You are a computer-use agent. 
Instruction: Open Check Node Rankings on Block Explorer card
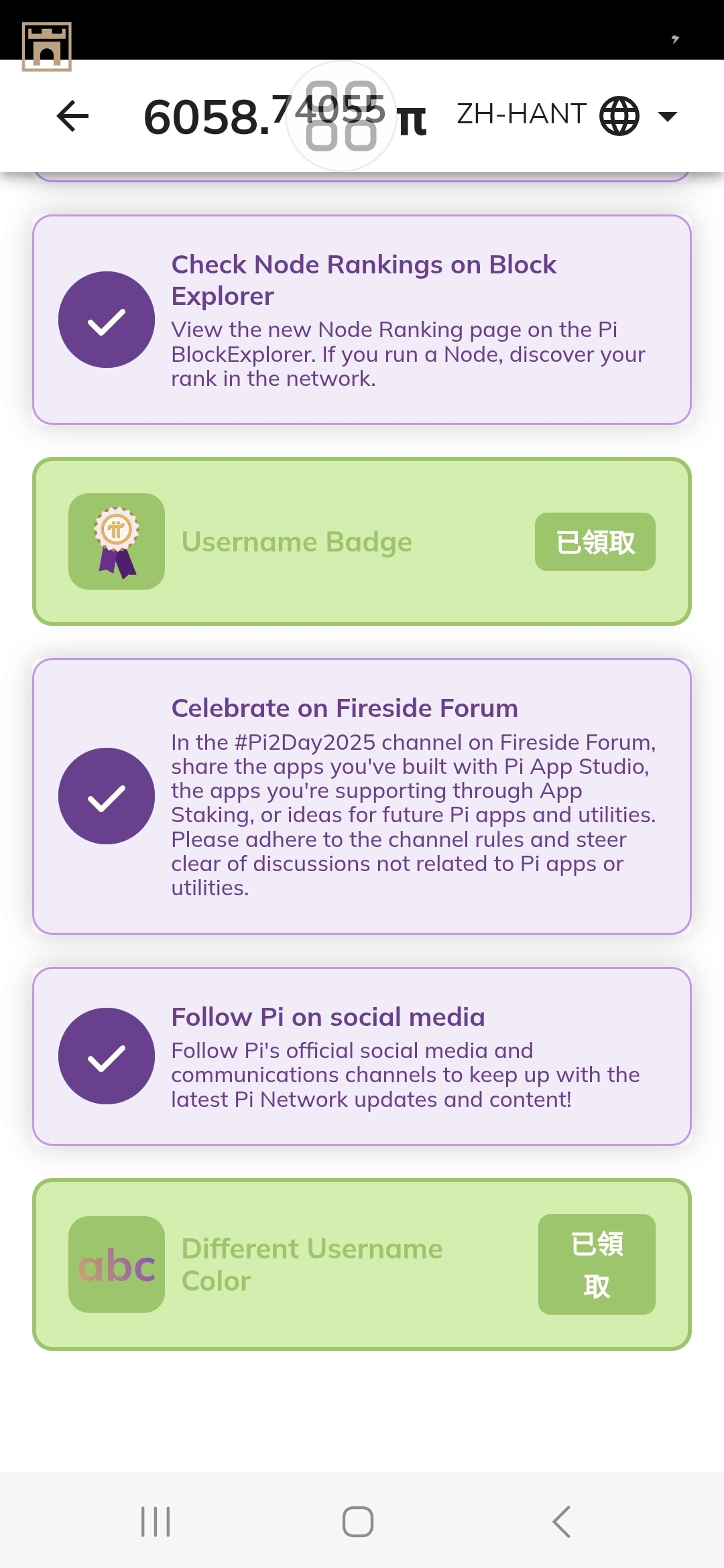click(x=362, y=320)
